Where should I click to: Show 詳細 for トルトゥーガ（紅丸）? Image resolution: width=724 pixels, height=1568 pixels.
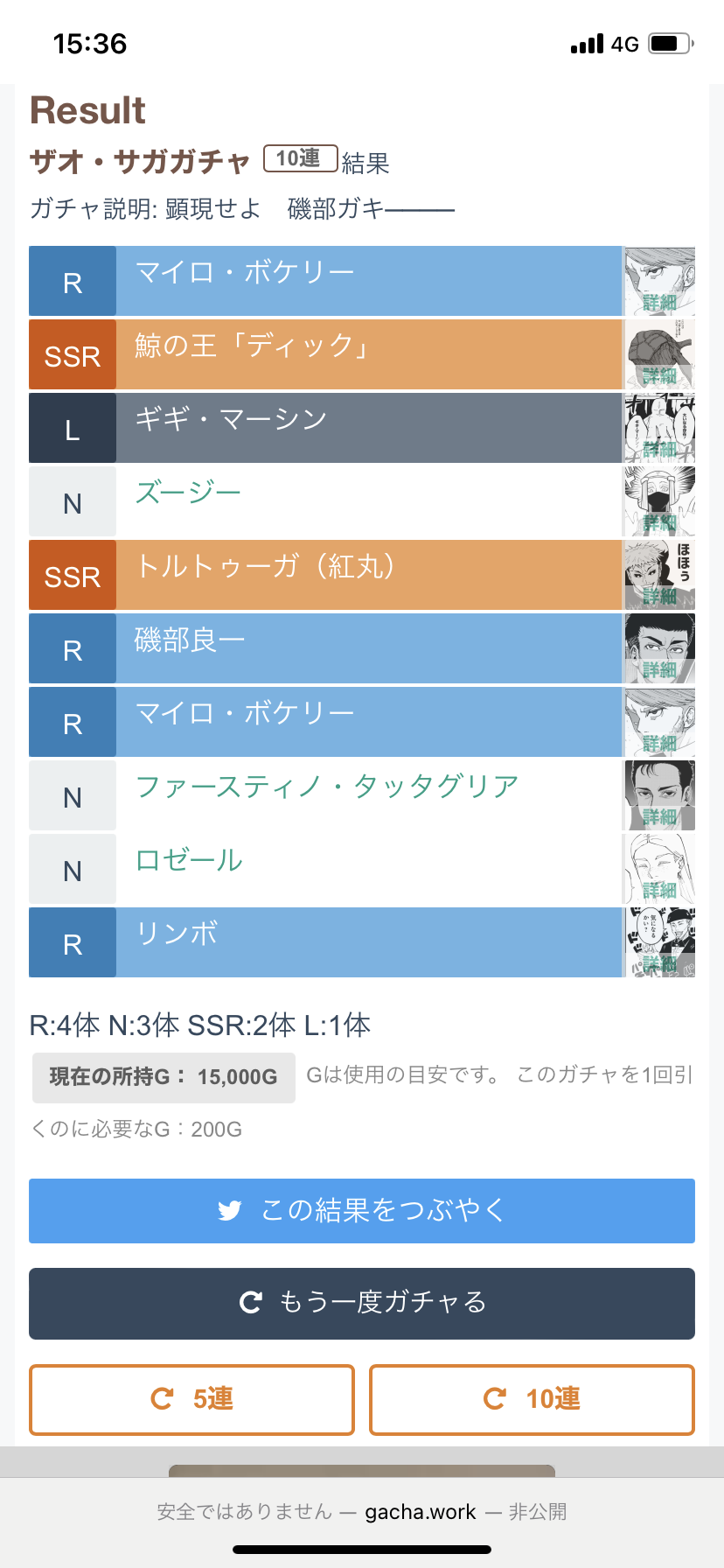[x=660, y=575]
